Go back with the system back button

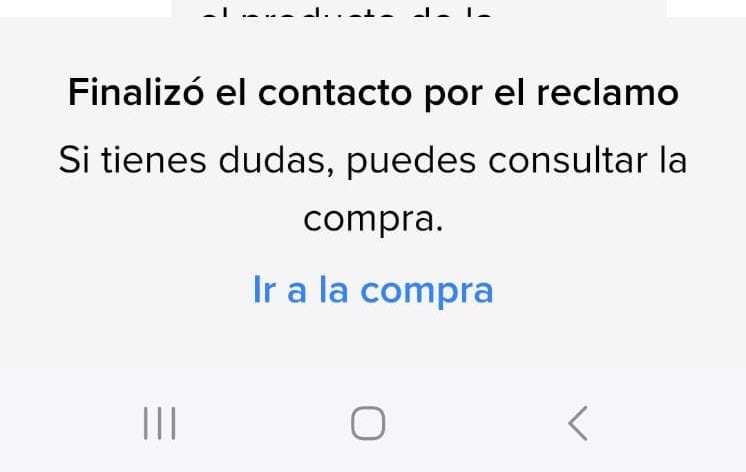point(578,423)
